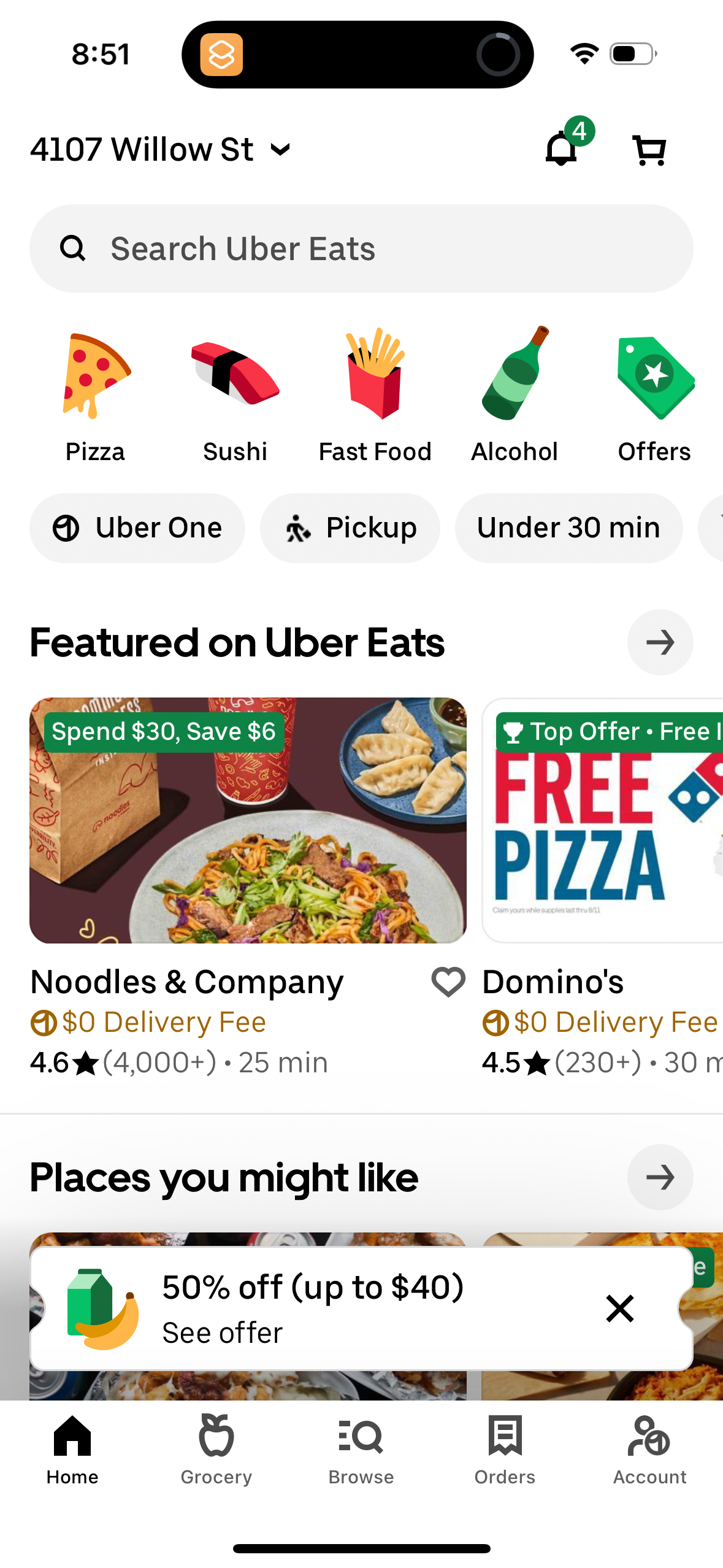Open all Featured on Uber Eats results

pos(660,642)
